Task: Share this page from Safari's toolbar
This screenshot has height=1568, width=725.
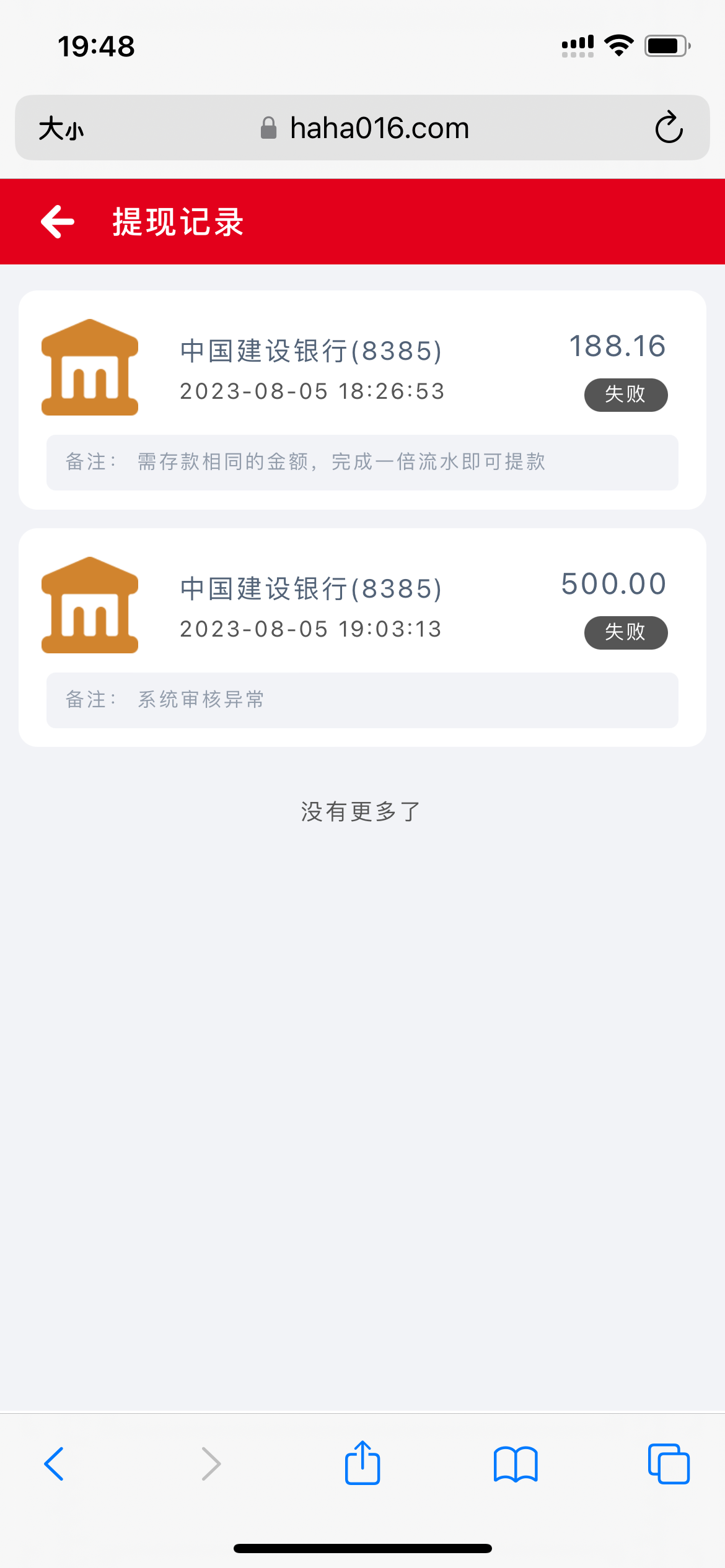Action: click(x=362, y=1463)
